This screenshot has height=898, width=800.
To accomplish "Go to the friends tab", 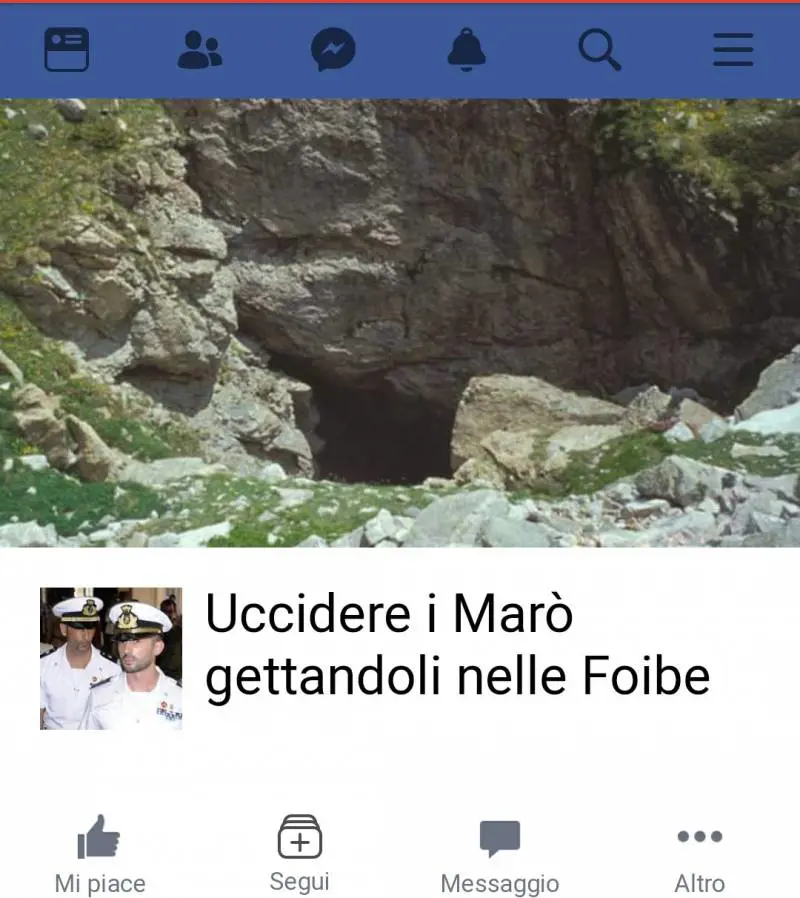I will coord(200,49).
